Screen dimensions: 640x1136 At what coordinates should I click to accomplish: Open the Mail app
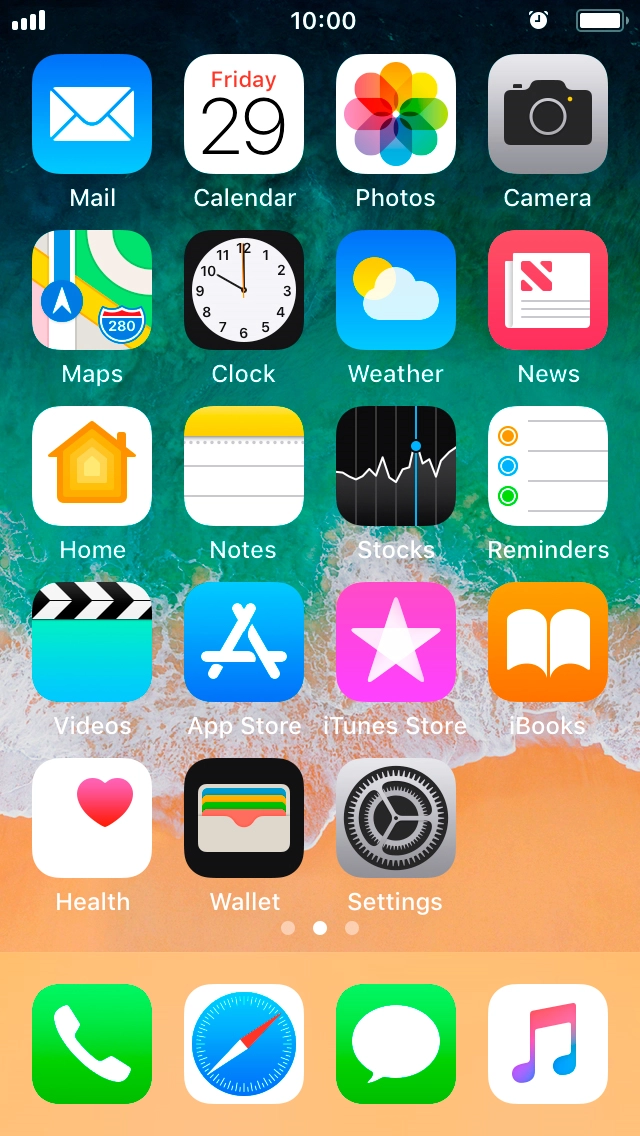92,114
